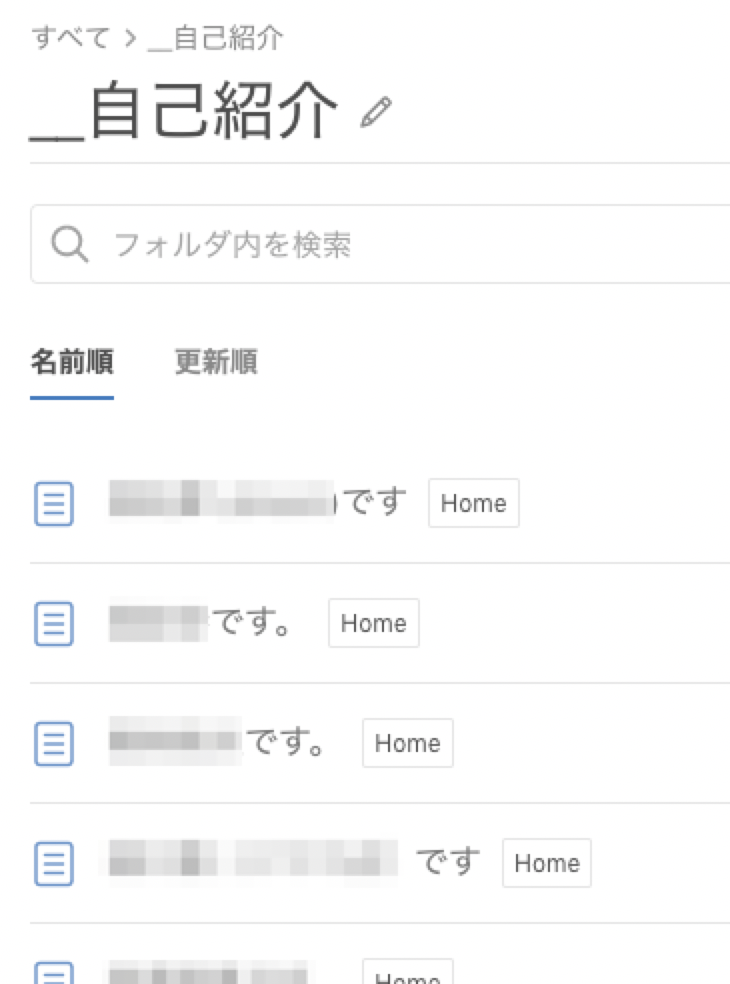Click the document icon of the first note
730x984 pixels.
[53, 503]
